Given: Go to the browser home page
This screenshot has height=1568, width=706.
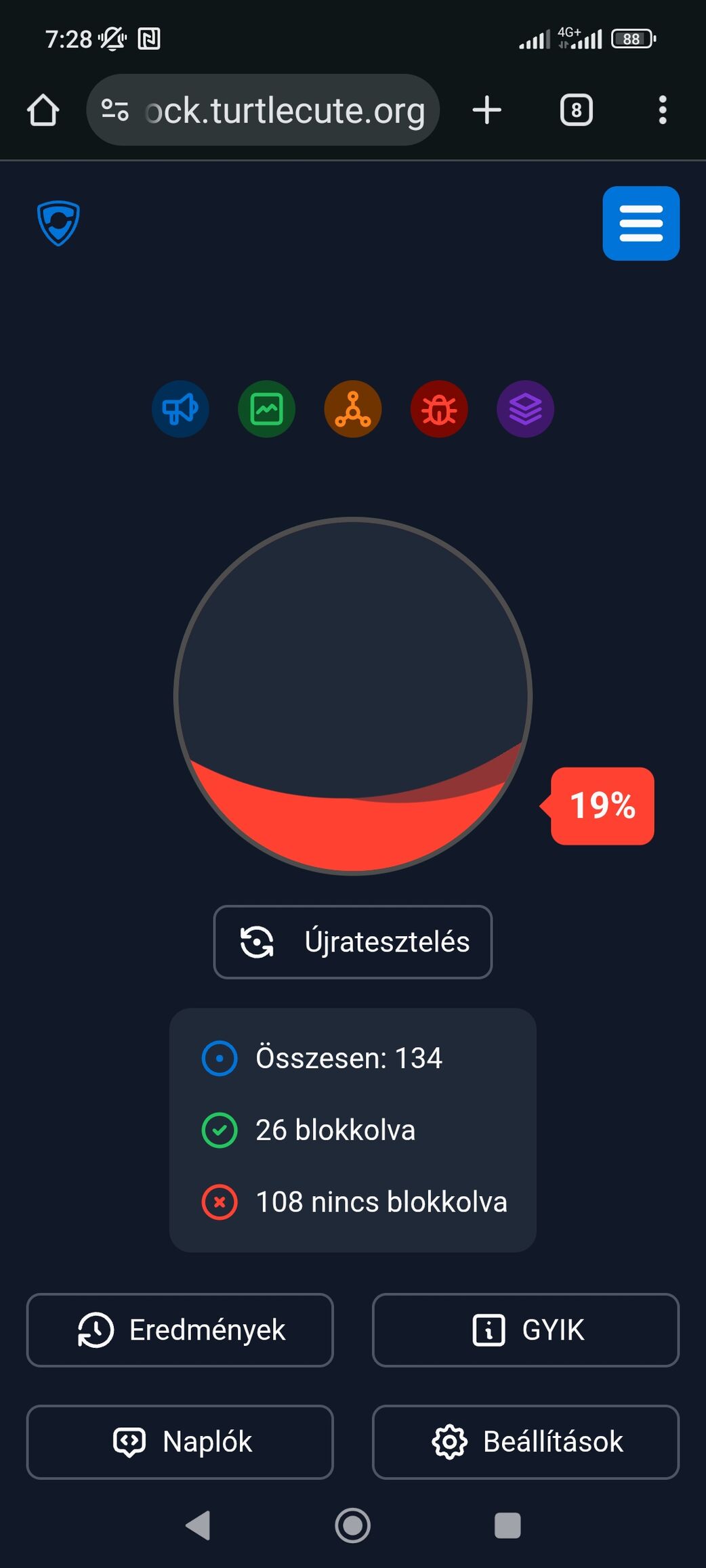Looking at the screenshot, I should [43, 110].
